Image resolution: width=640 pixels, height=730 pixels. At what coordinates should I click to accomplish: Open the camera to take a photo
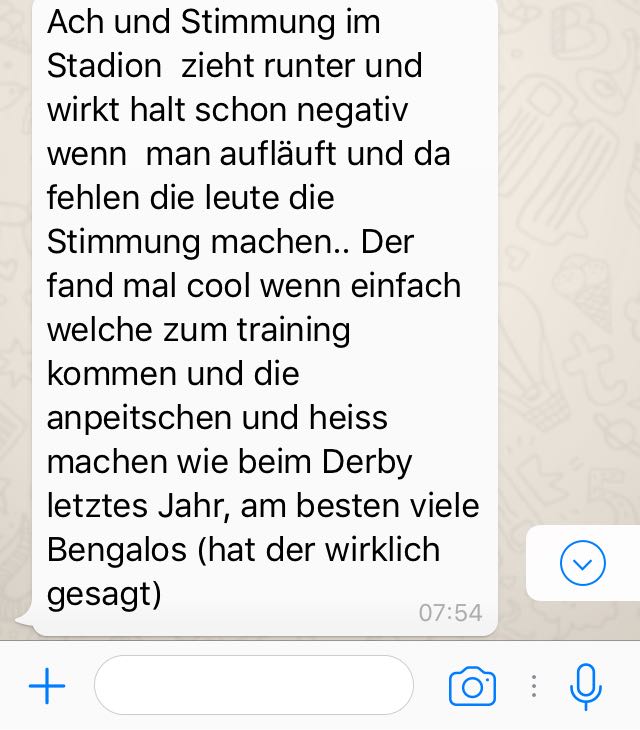[x=472, y=686]
